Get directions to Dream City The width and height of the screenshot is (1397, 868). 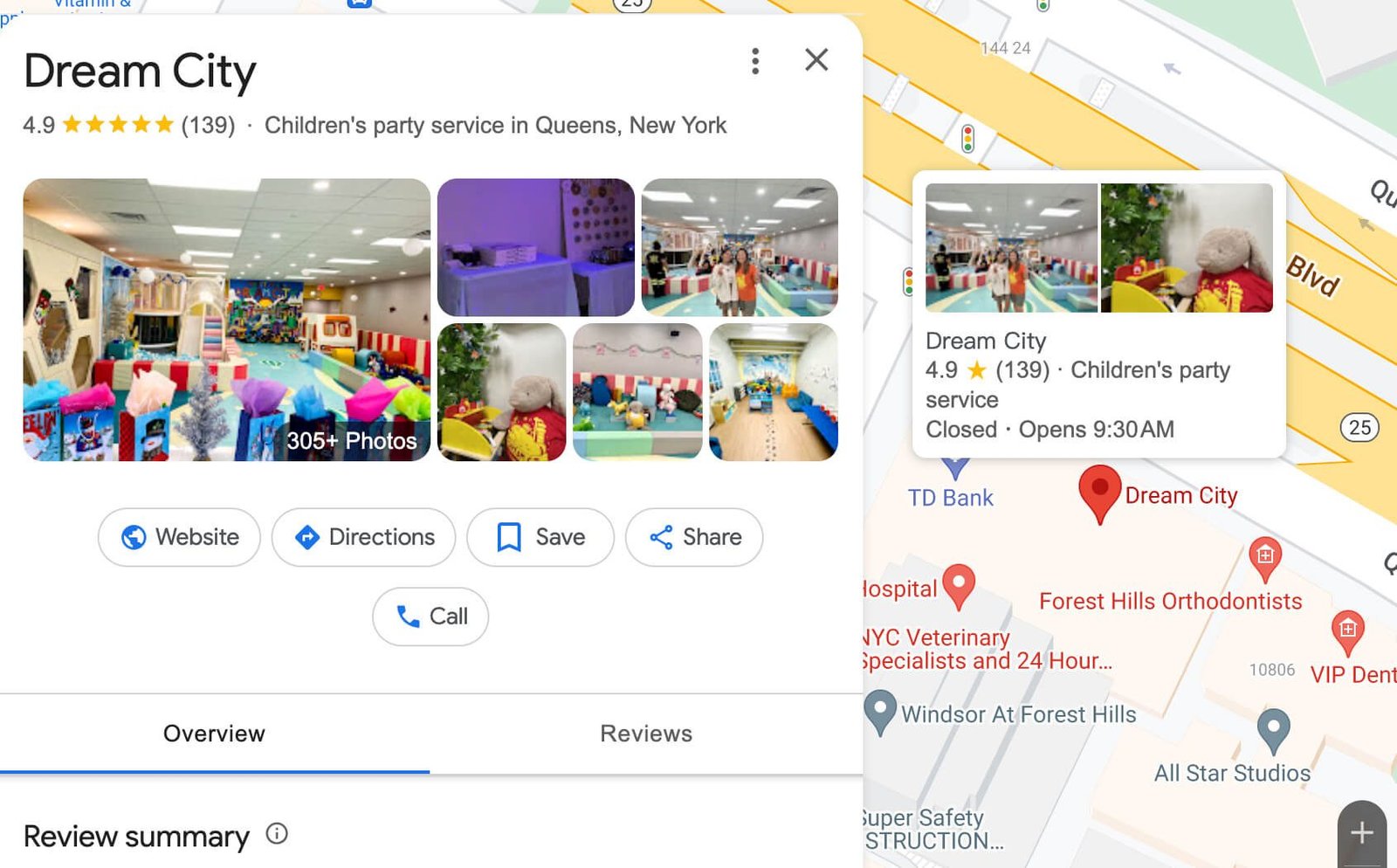point(363,537)
